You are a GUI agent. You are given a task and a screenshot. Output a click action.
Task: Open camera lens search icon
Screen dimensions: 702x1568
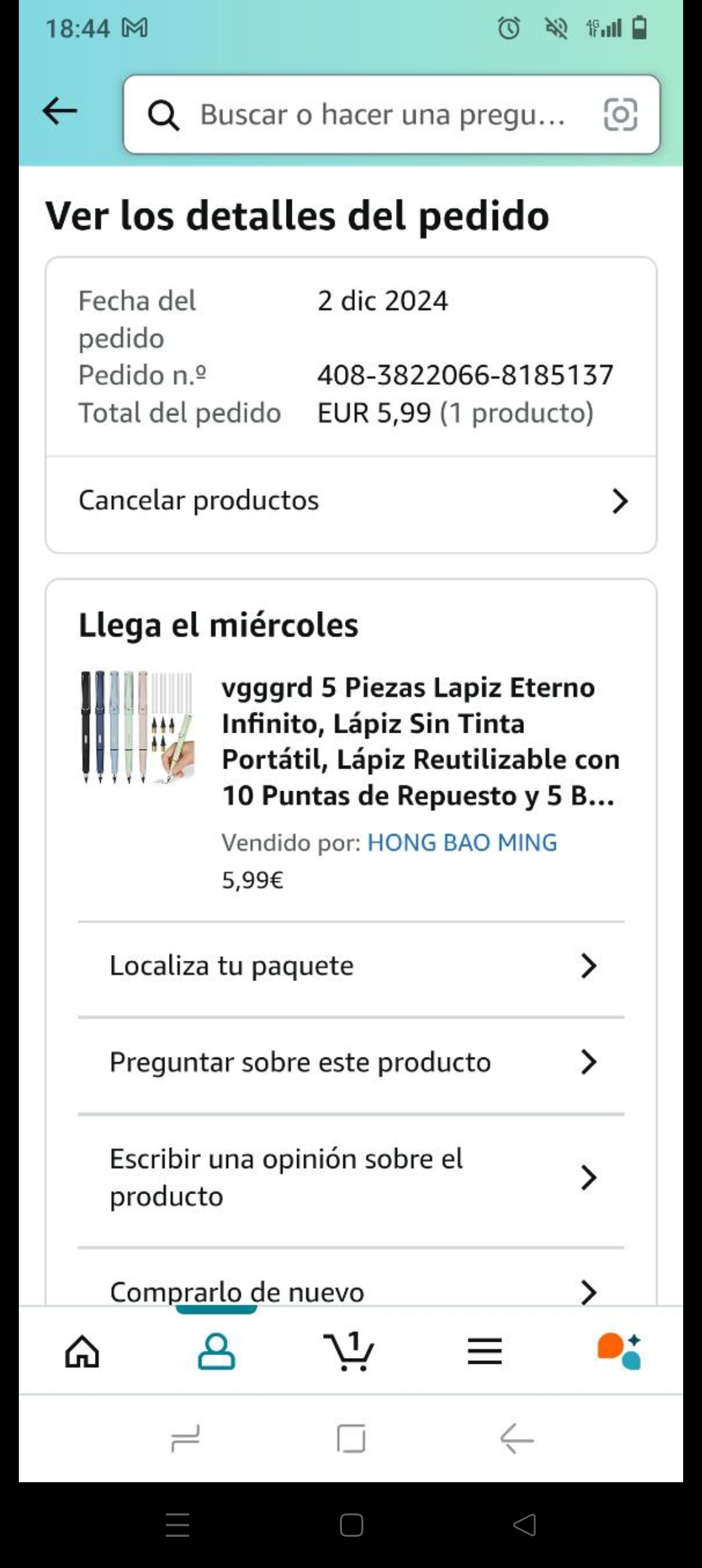click(620, 115)
